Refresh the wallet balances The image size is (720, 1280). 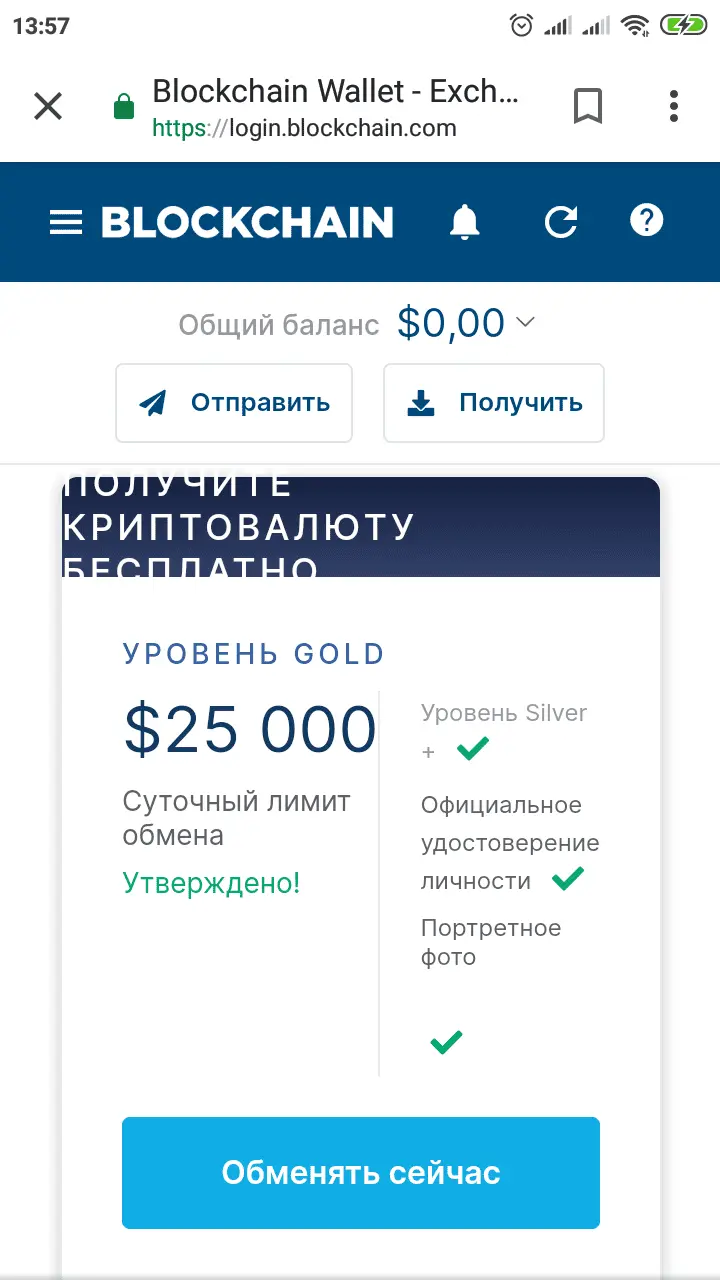(x=561, y=222)
